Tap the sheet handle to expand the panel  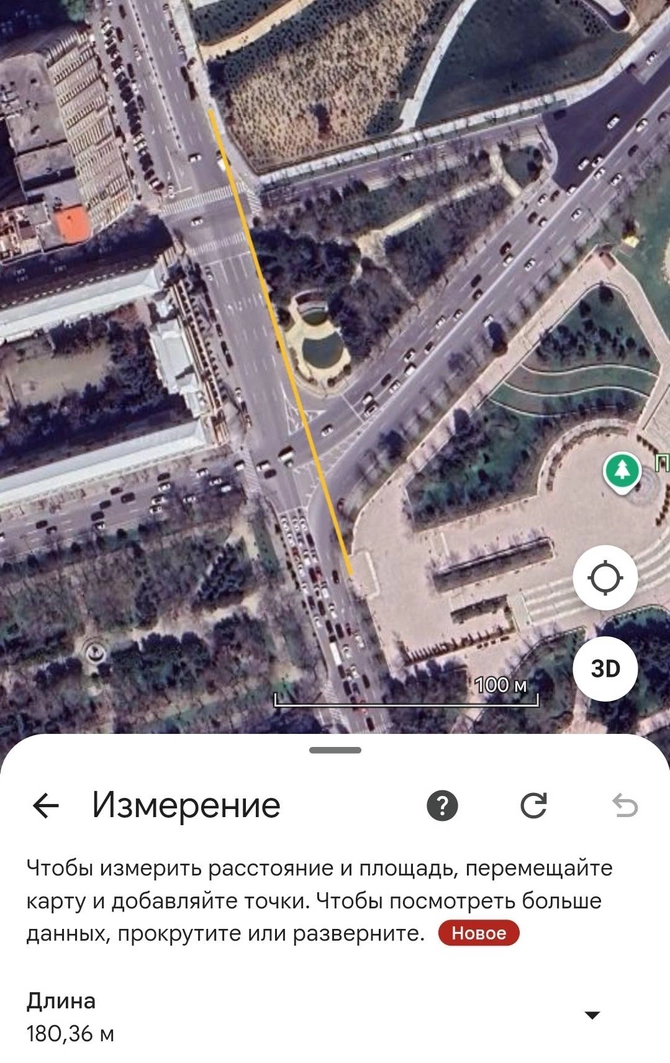(335, 750)
